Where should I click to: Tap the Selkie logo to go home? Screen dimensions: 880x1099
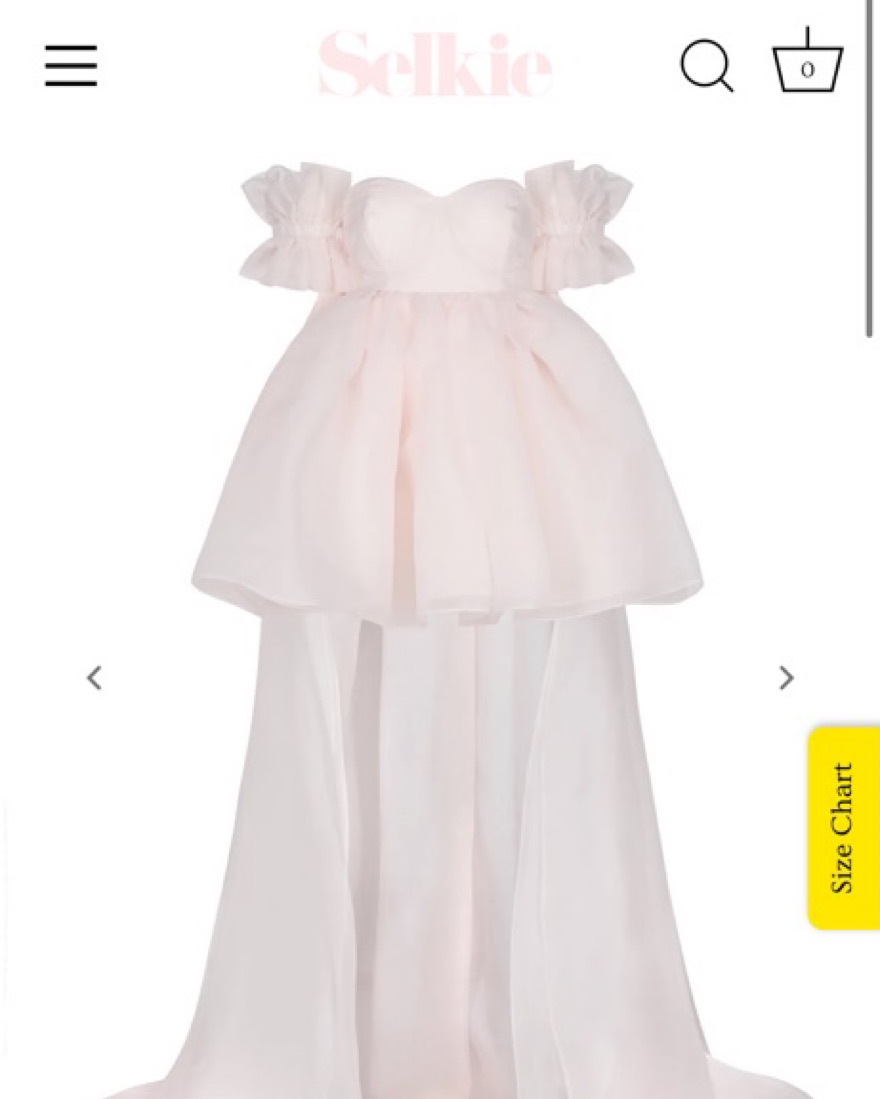[x=435, y=66]
